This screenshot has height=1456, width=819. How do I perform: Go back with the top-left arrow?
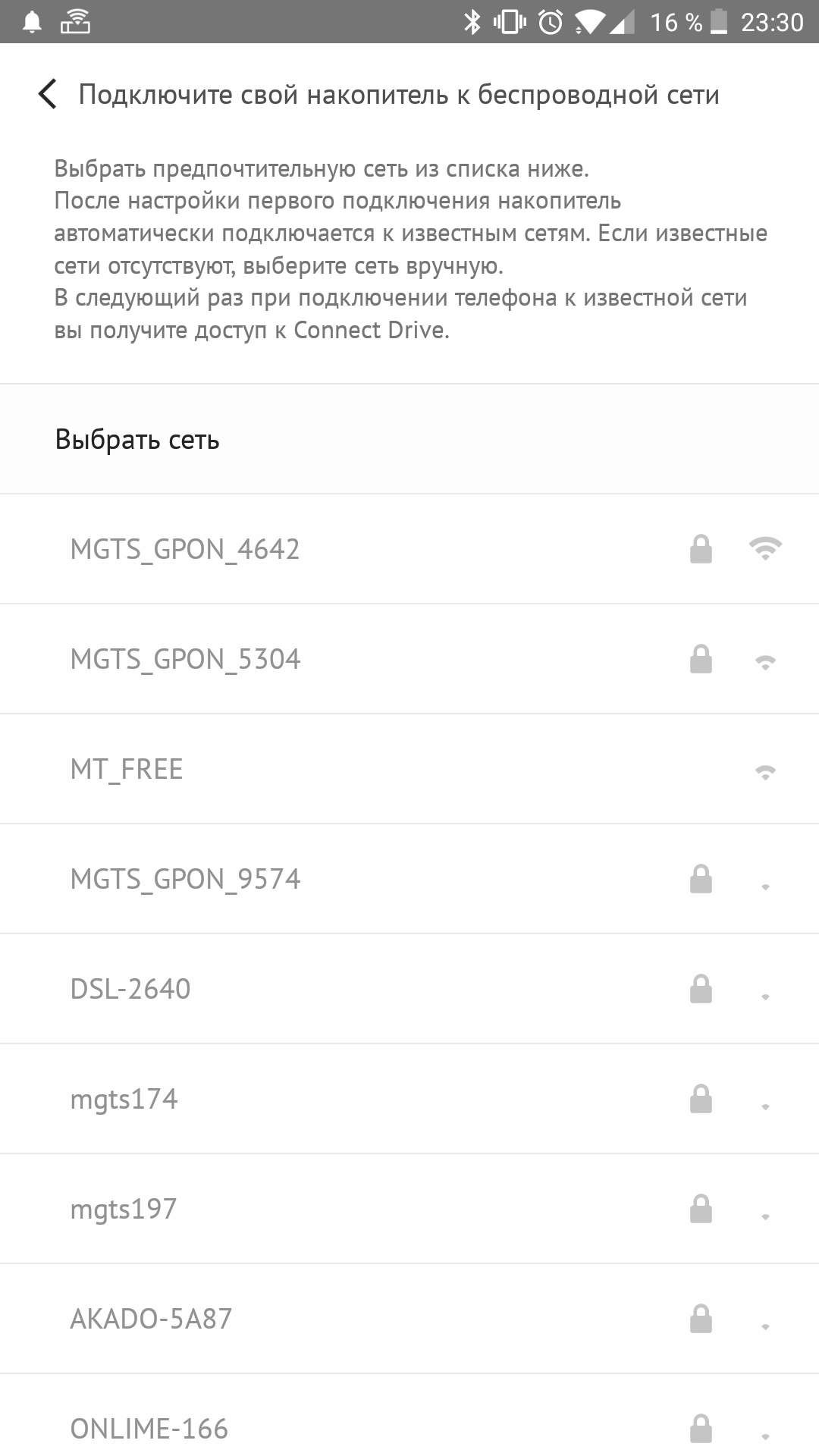47,95
